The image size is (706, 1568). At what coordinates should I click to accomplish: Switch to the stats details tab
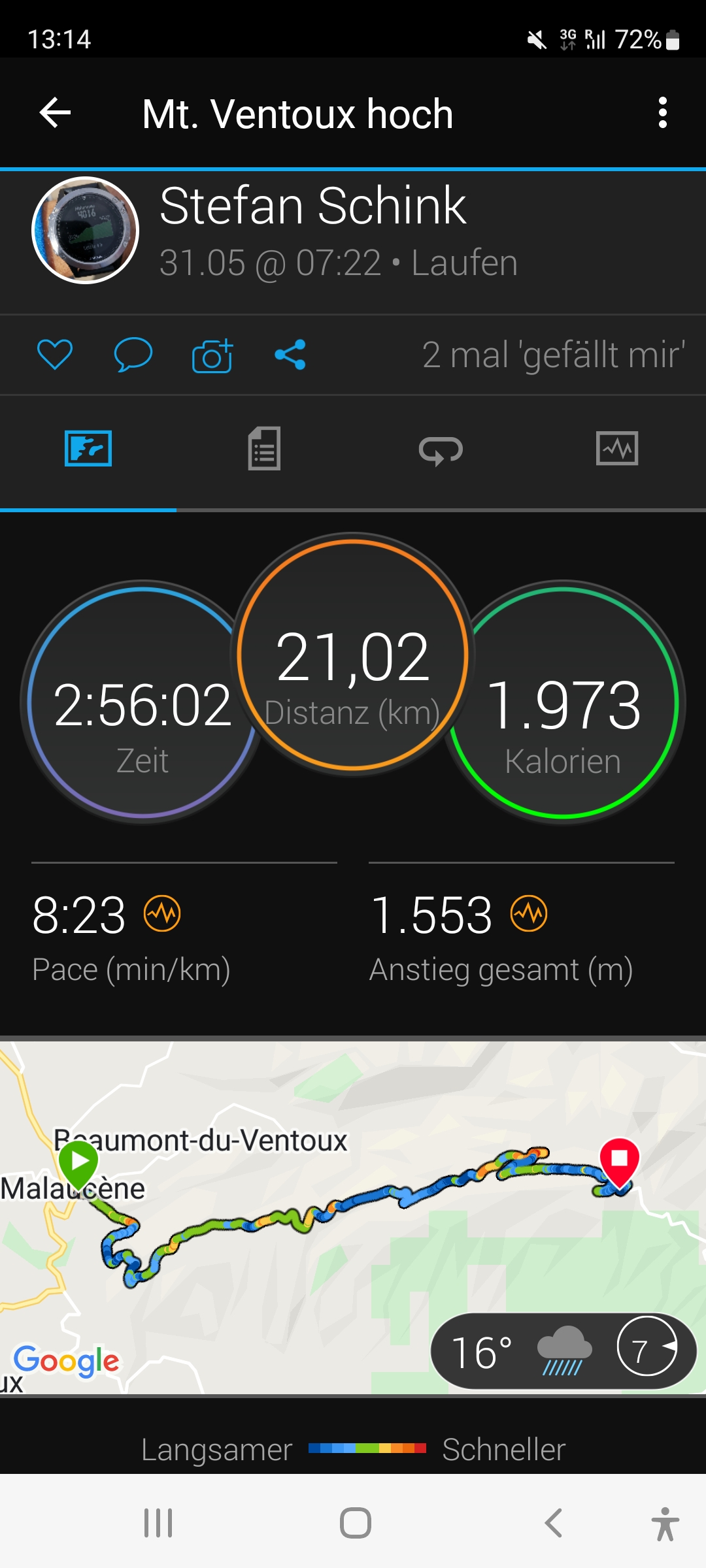(x=265, y=449)
